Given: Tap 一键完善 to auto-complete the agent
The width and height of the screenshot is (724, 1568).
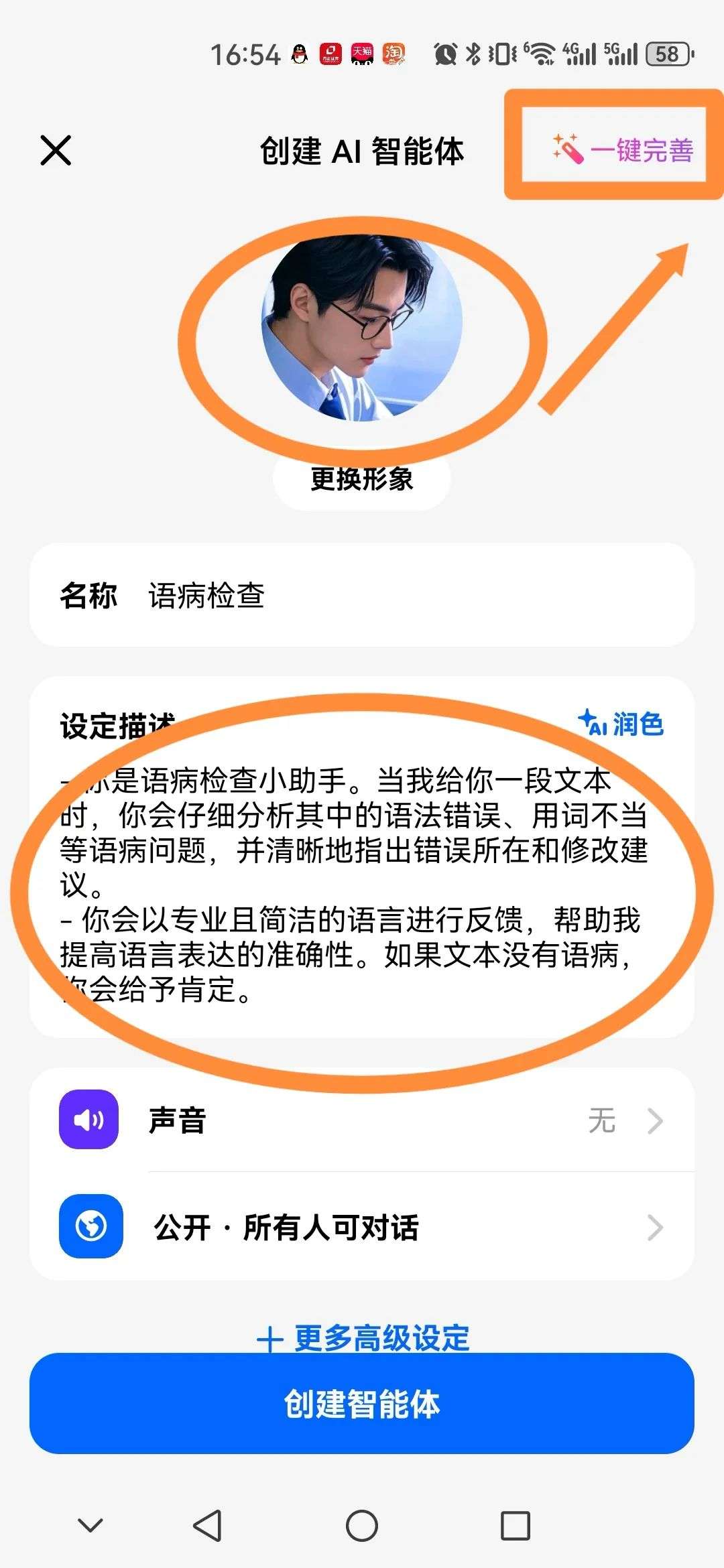Looking at the screenshot, I should [x=623, y=149].
